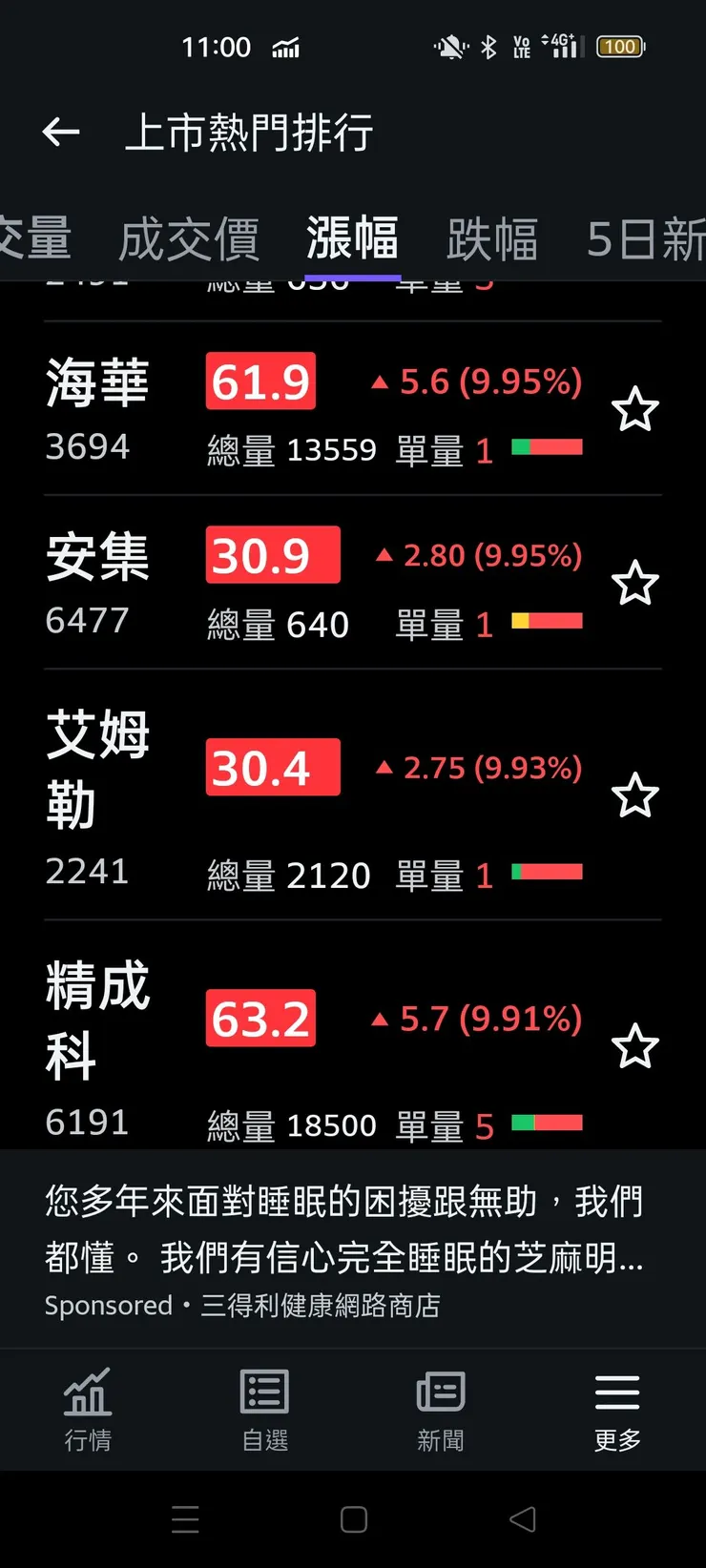Switch to the 成交價 tab
This screenshot has width=706, height=1568.
(189, 238)
